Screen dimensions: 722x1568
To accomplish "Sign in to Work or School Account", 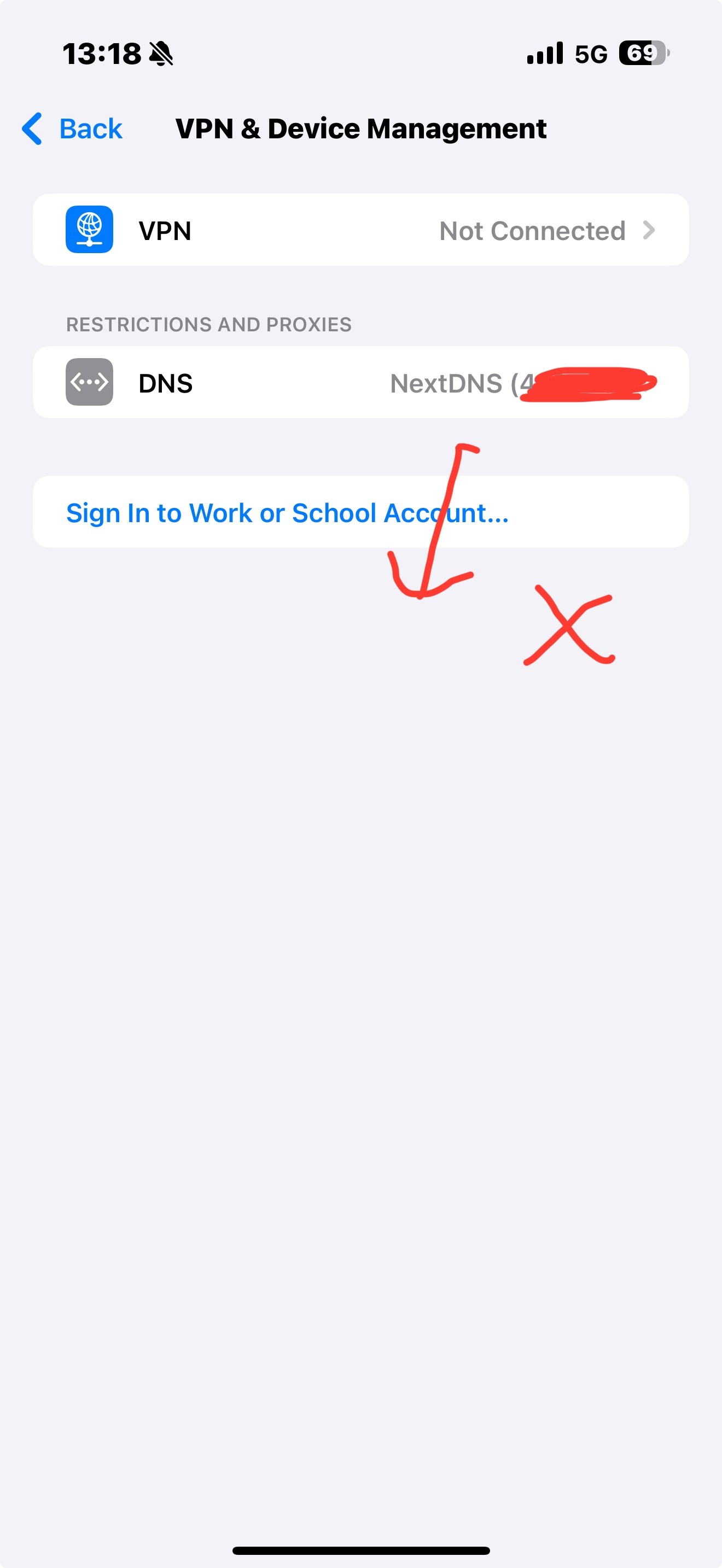I will point(360,512).
